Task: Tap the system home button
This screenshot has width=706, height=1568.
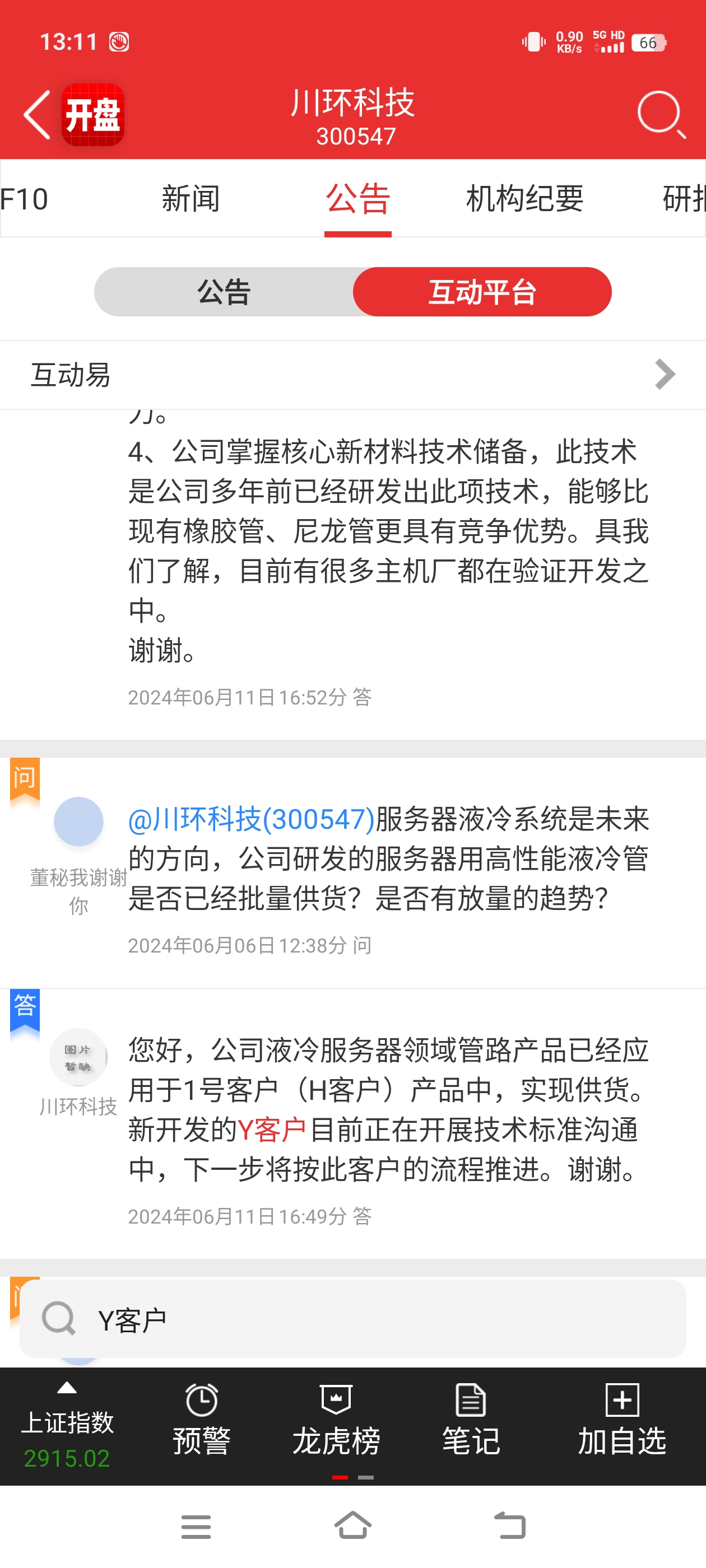Action: point(352,1525)
